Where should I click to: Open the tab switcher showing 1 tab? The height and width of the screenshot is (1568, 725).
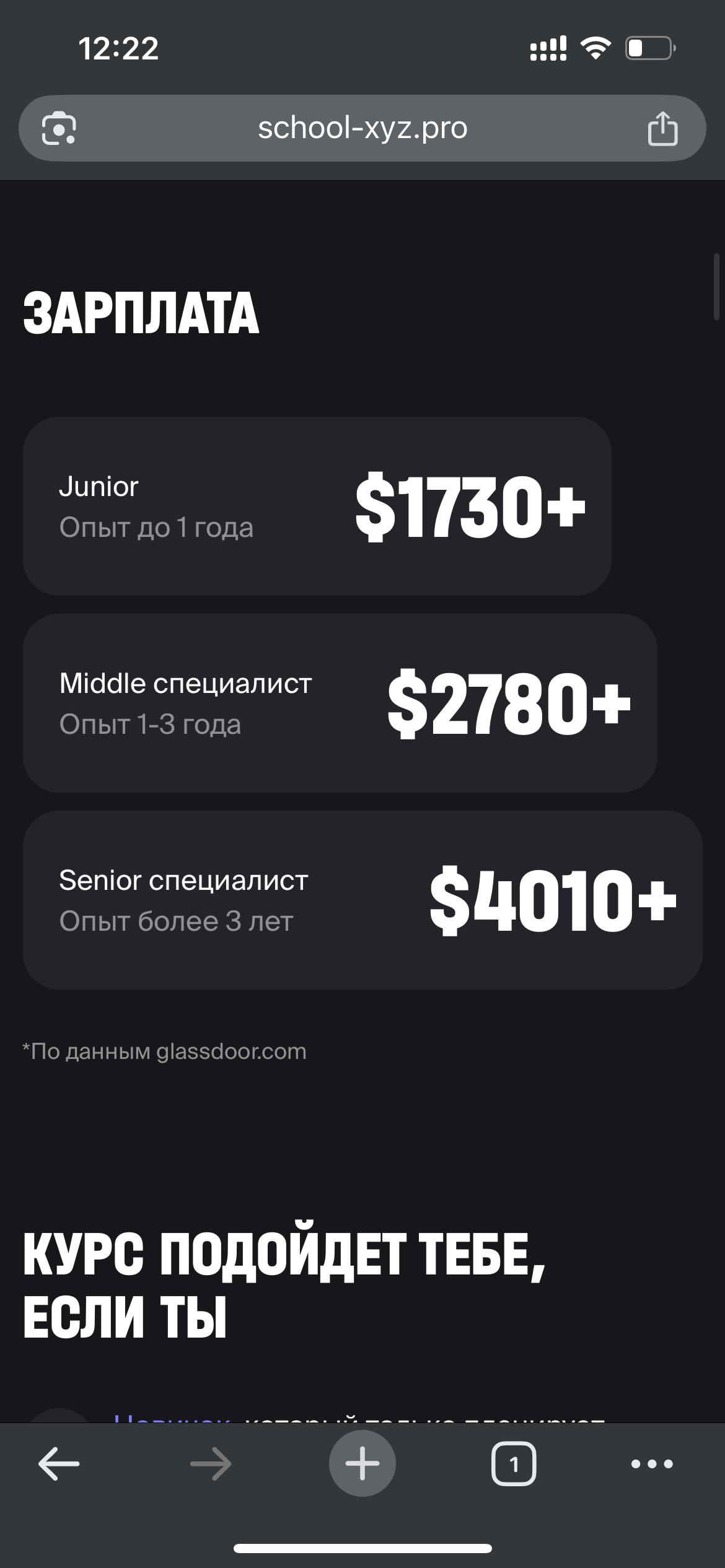pyautogui.click(x=513, y=1464)
